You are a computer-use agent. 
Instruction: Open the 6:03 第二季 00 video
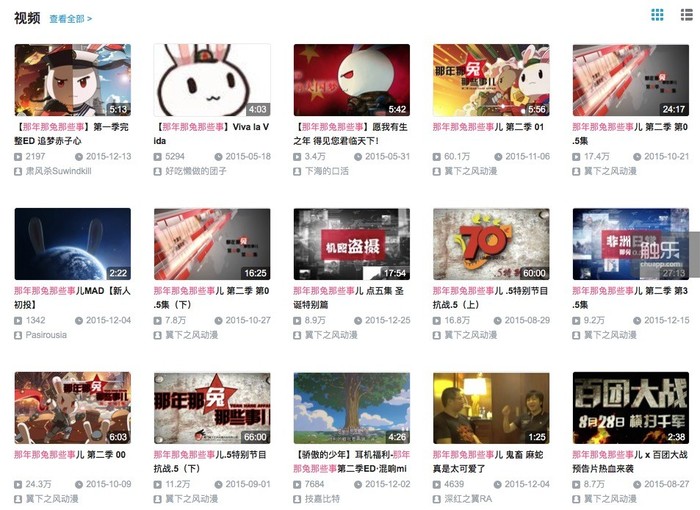click(x=72, y=408)
